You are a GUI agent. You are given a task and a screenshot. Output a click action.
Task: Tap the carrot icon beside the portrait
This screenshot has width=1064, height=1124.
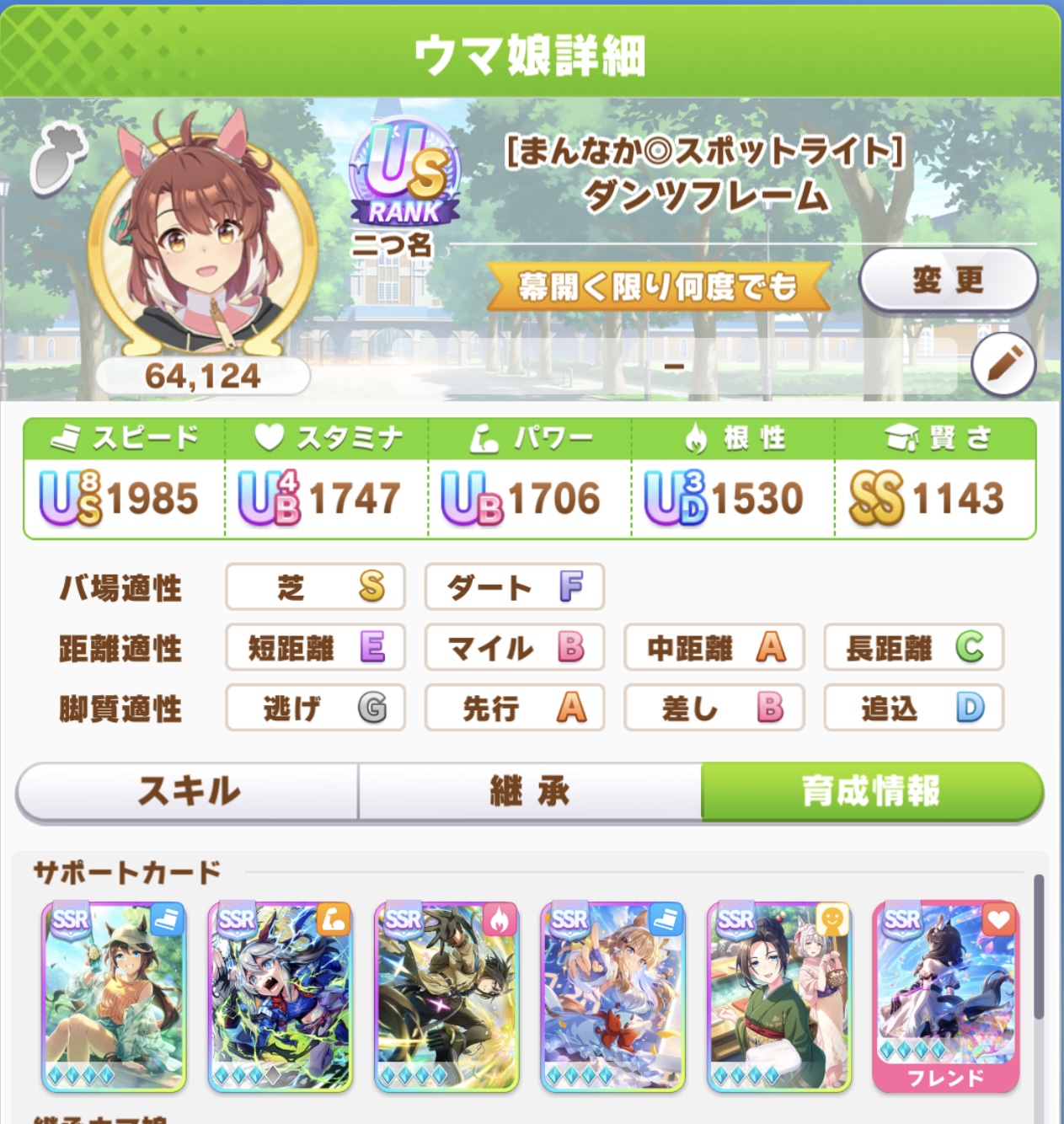tap(59, 157)
